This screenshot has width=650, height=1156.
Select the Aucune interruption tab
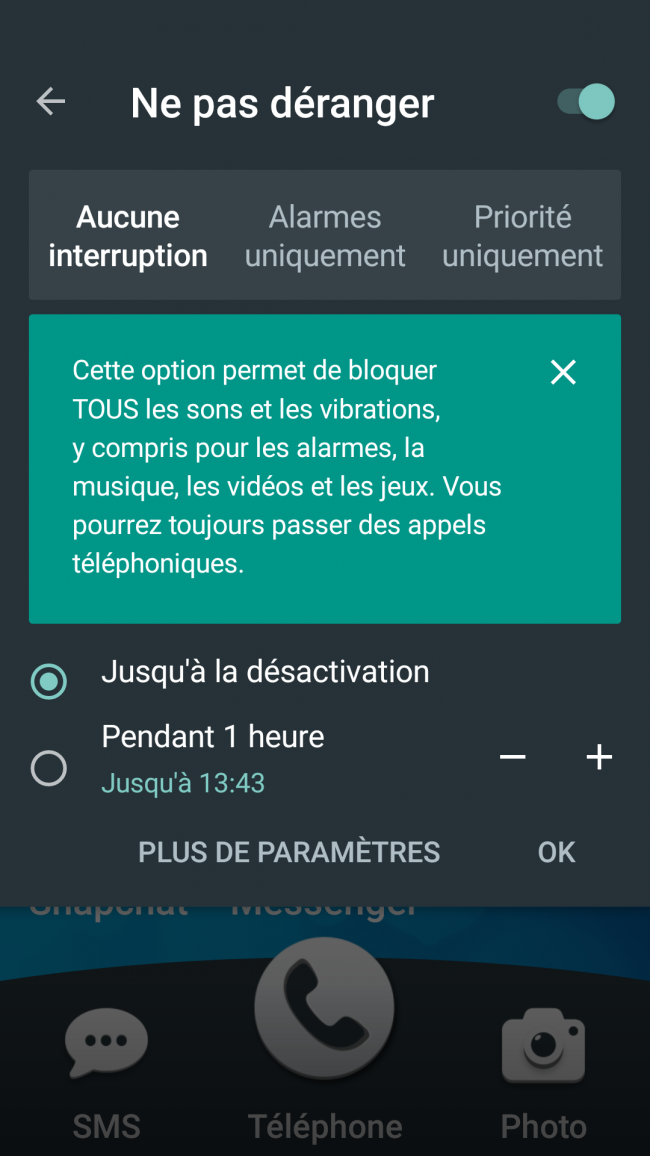point(128,236)
